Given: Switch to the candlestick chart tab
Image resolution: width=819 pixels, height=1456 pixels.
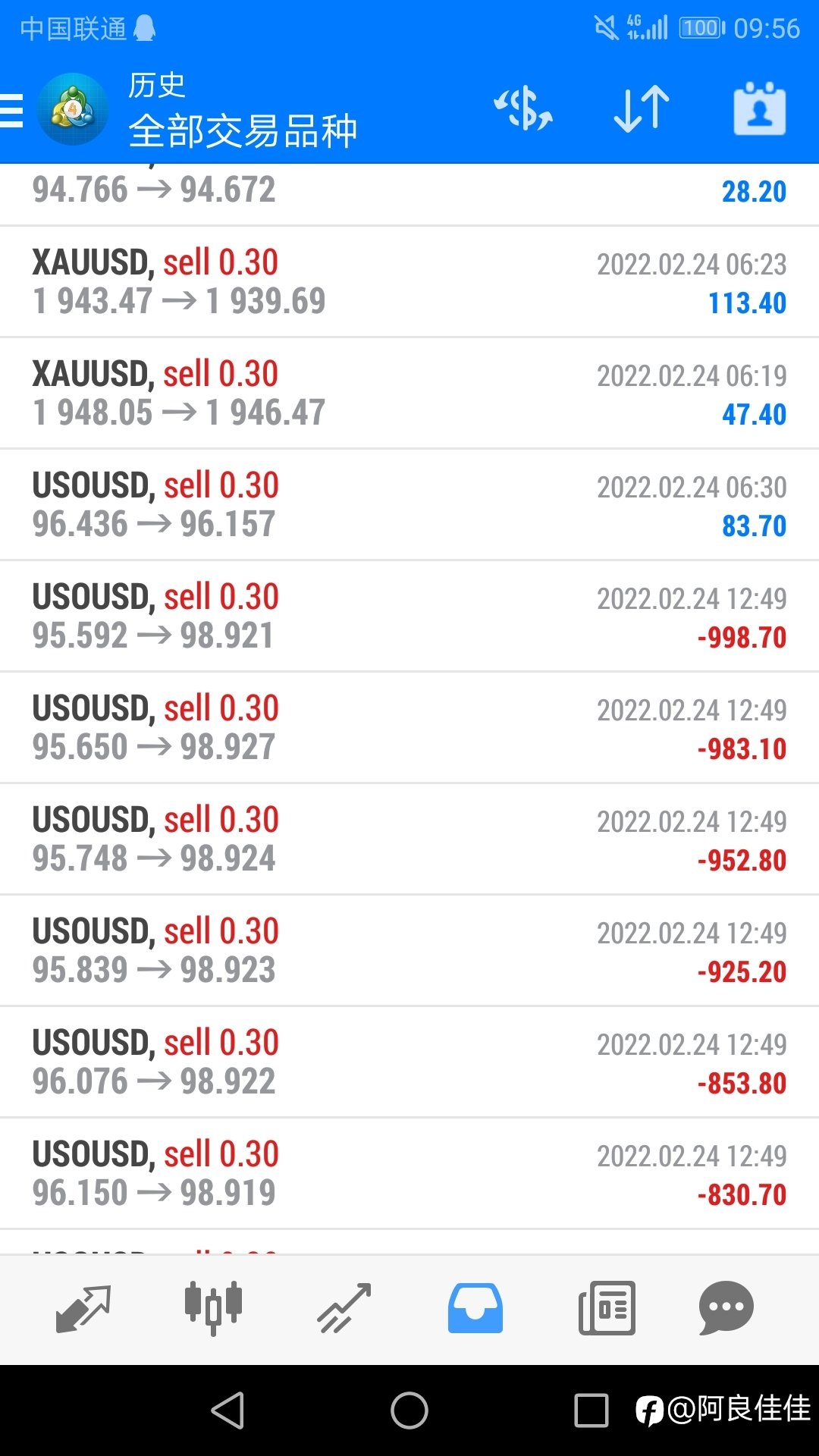Looking at the screenshot, I should [213, 1308].
